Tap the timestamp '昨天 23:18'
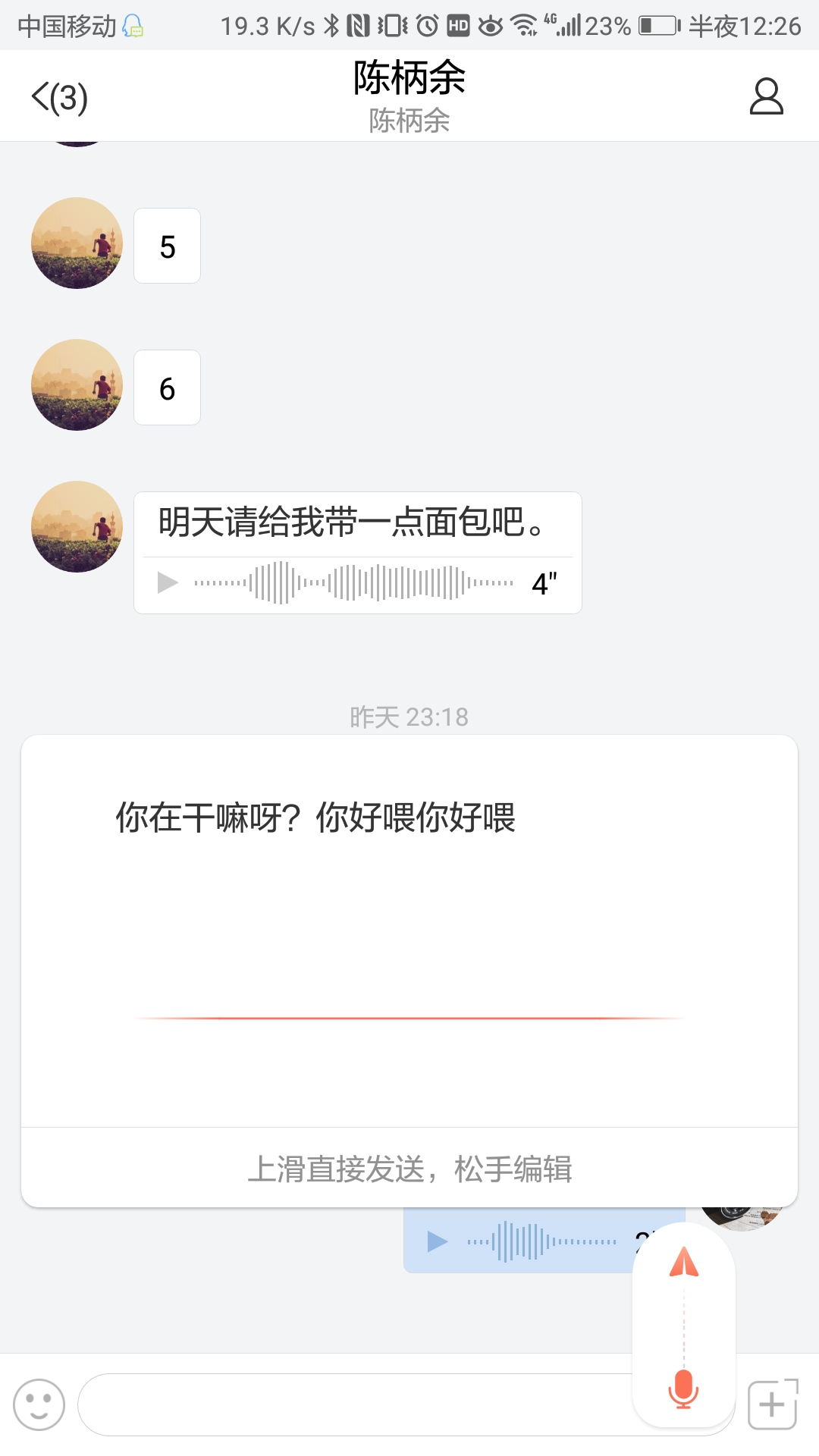This screenshot has height=1456, width=819. tap(409, 717)
